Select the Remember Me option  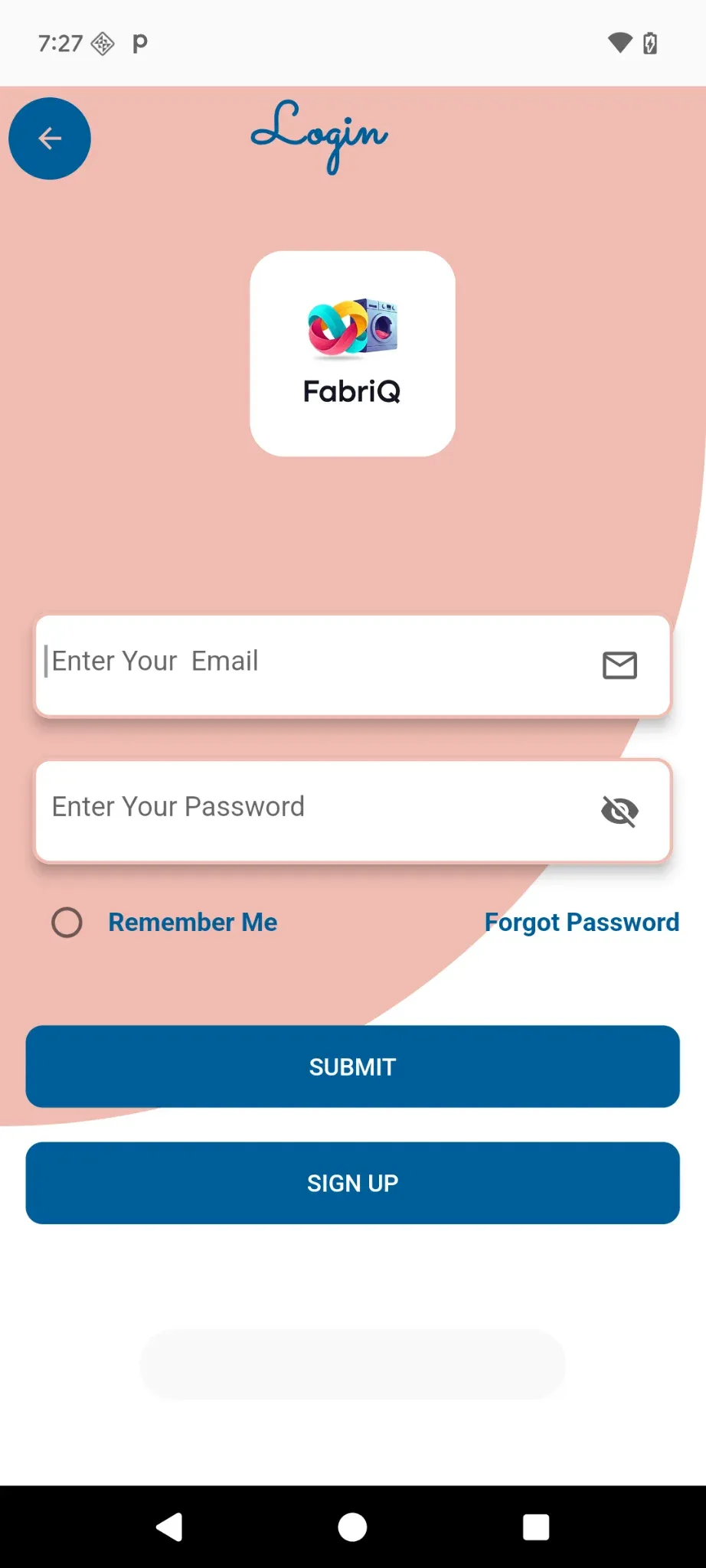point(67,923)
